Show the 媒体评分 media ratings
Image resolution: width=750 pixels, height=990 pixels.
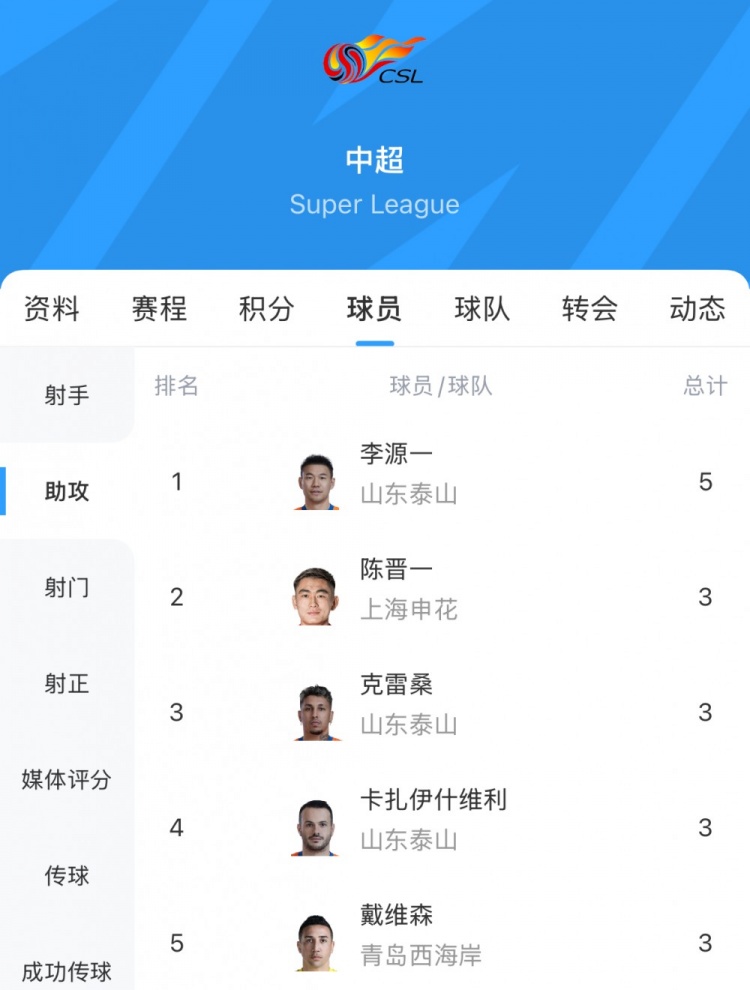pyautogui.click(x=67, y=780)
